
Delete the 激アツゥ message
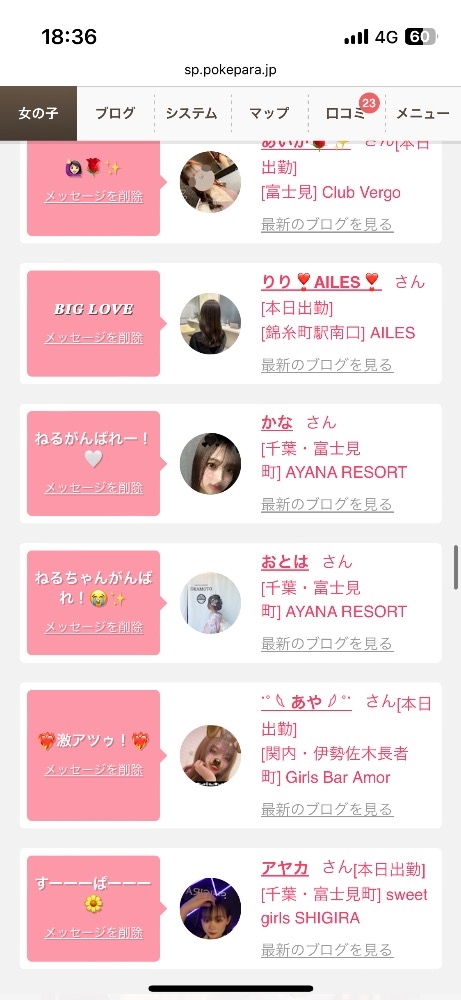pos(94,770)
